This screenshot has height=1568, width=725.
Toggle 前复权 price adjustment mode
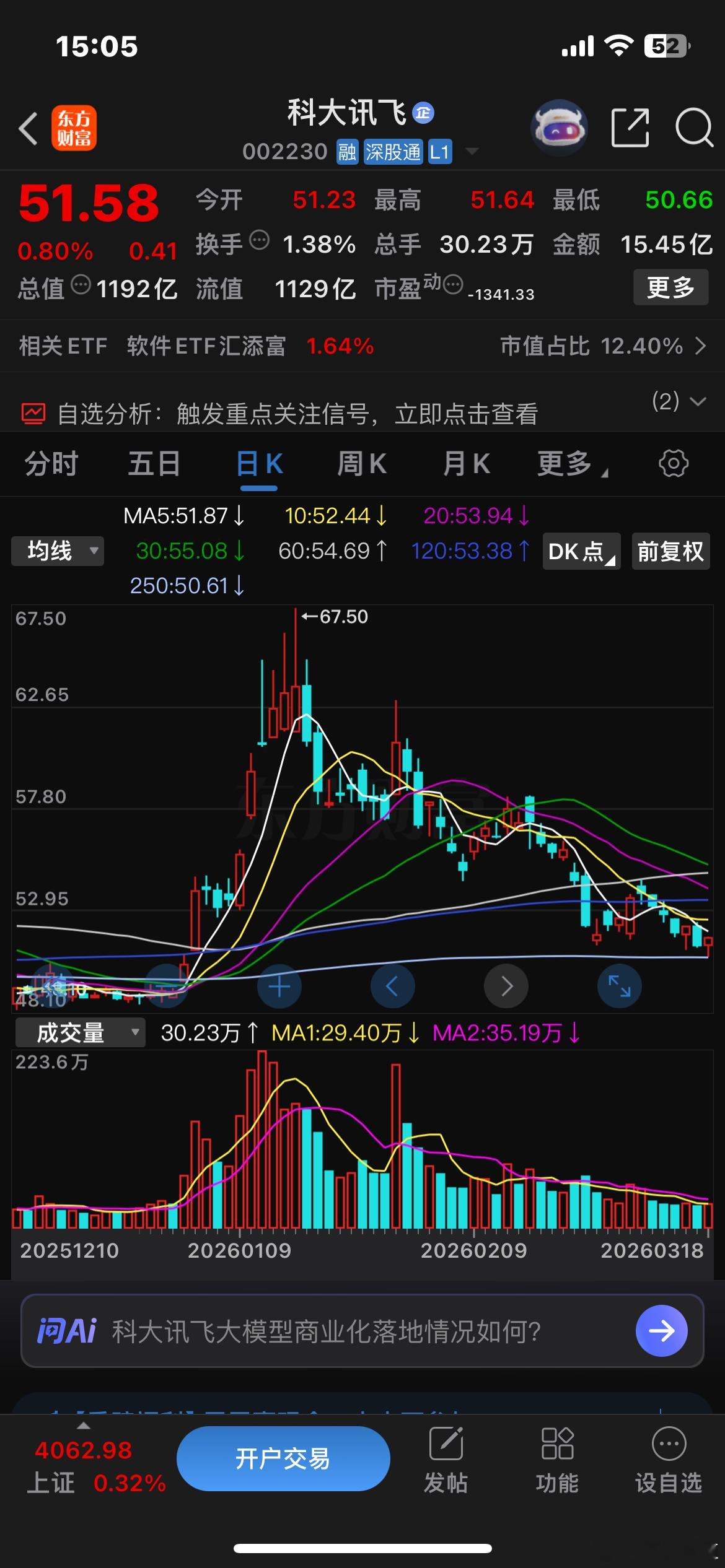670,551
